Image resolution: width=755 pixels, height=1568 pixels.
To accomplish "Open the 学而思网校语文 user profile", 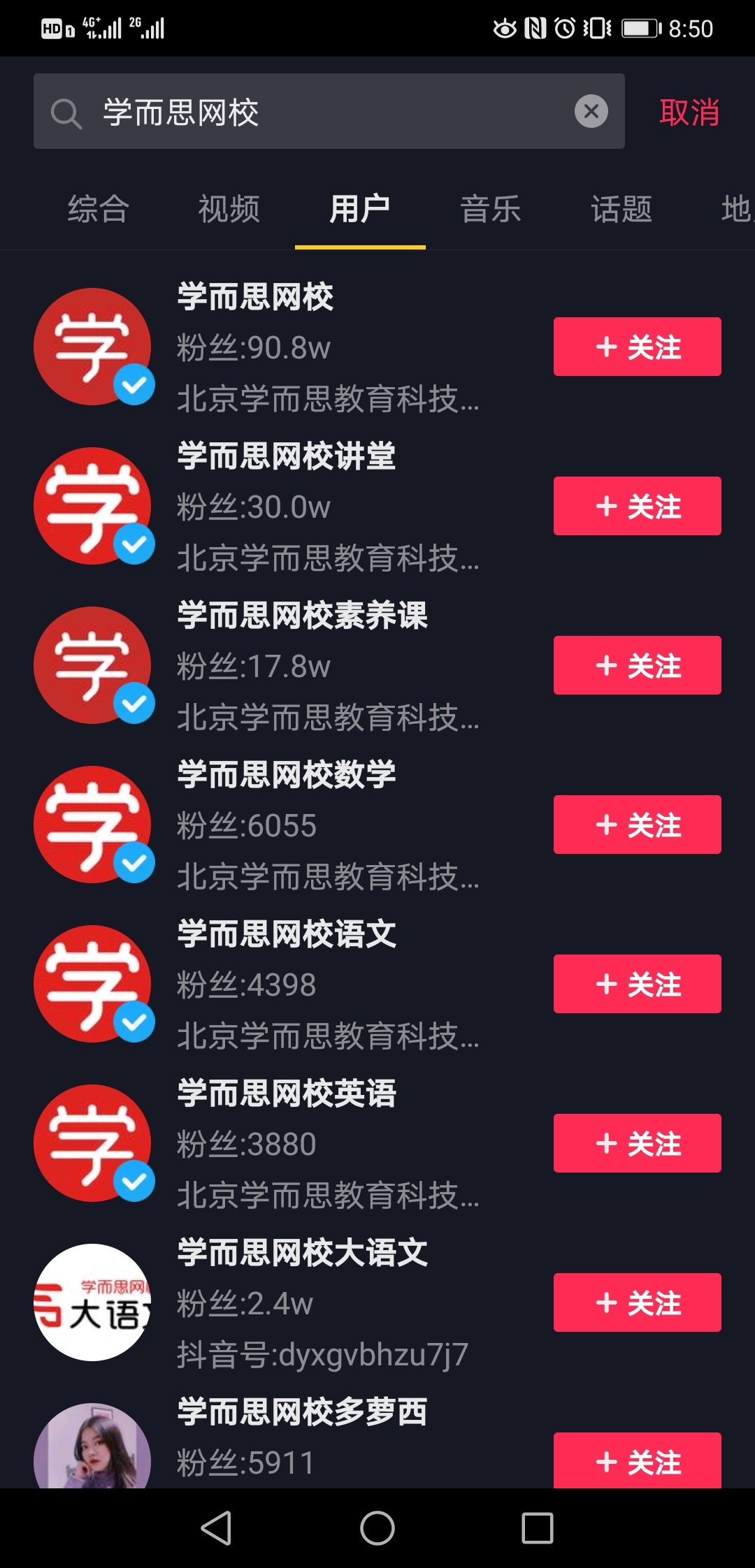I will [x=287, y=934].
